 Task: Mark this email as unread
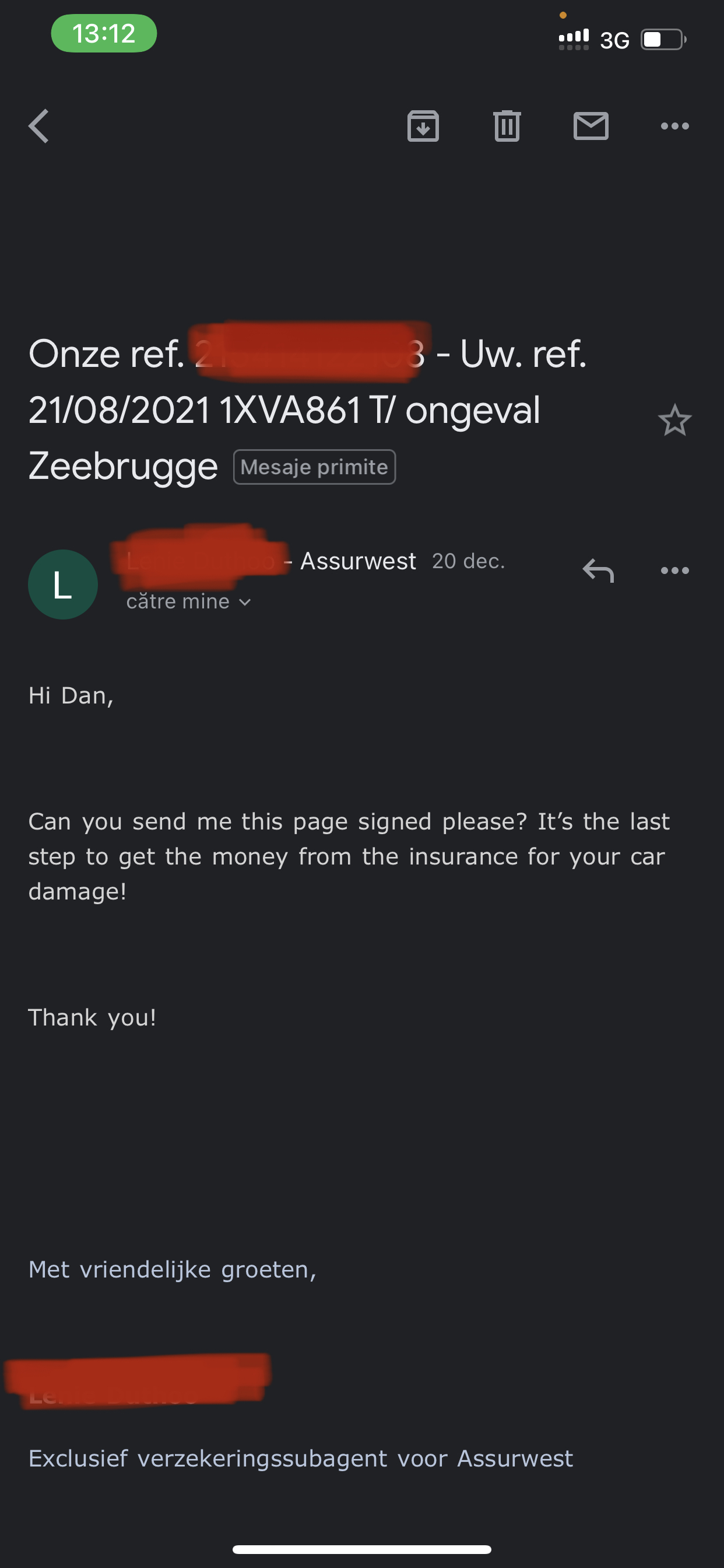point(591,126)
